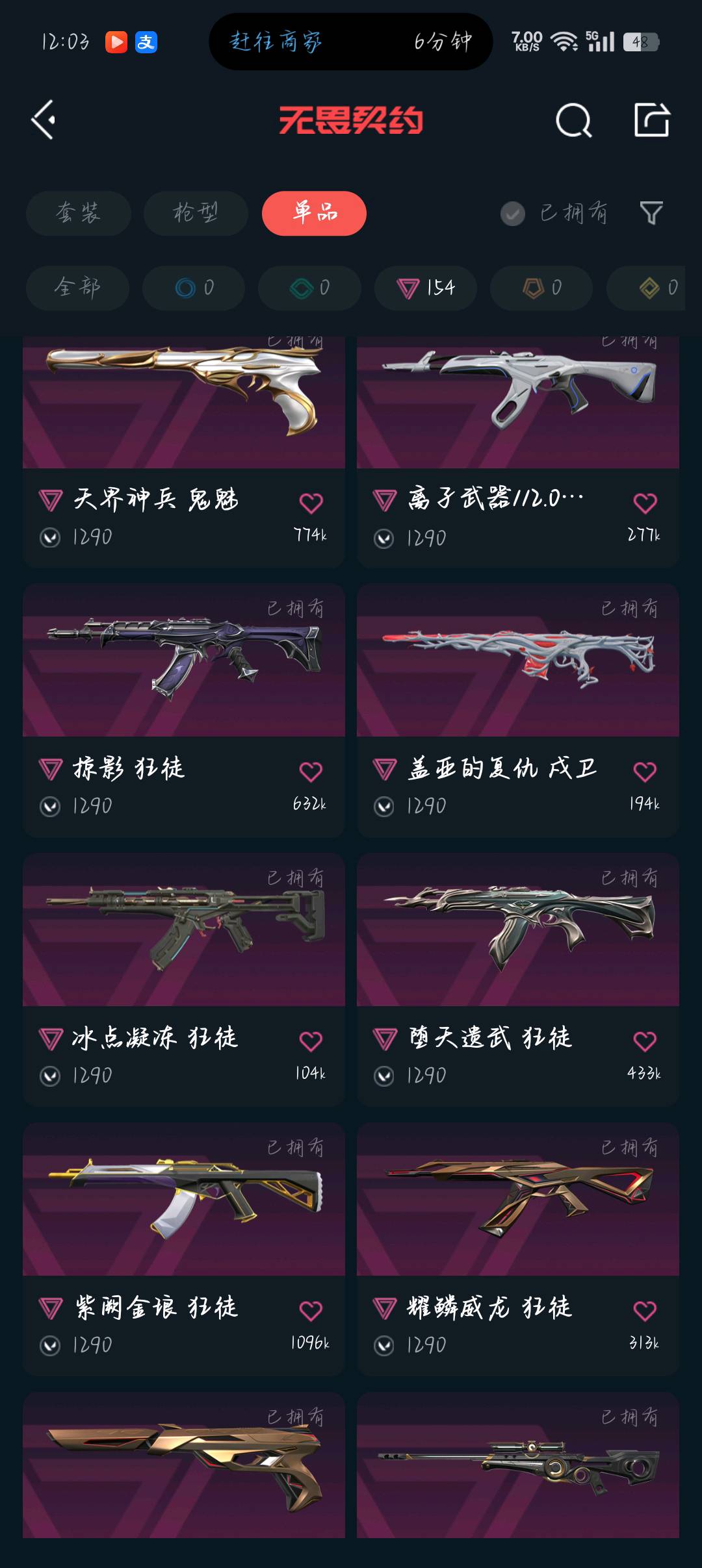
Task: Switch to the 套装 tab
Action: [x=78, y=213]
